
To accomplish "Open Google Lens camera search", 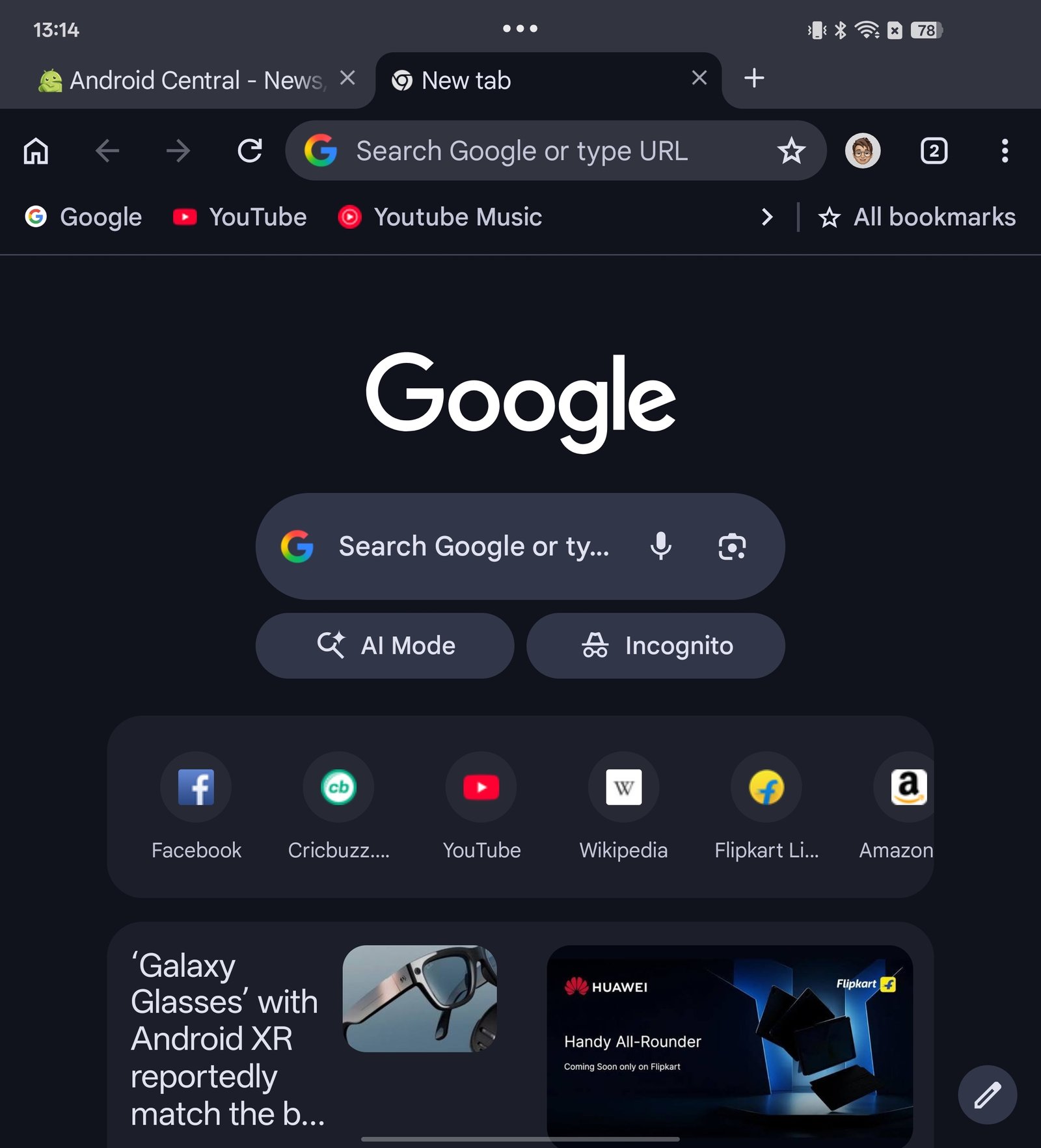I will click(x=732, y=546).
